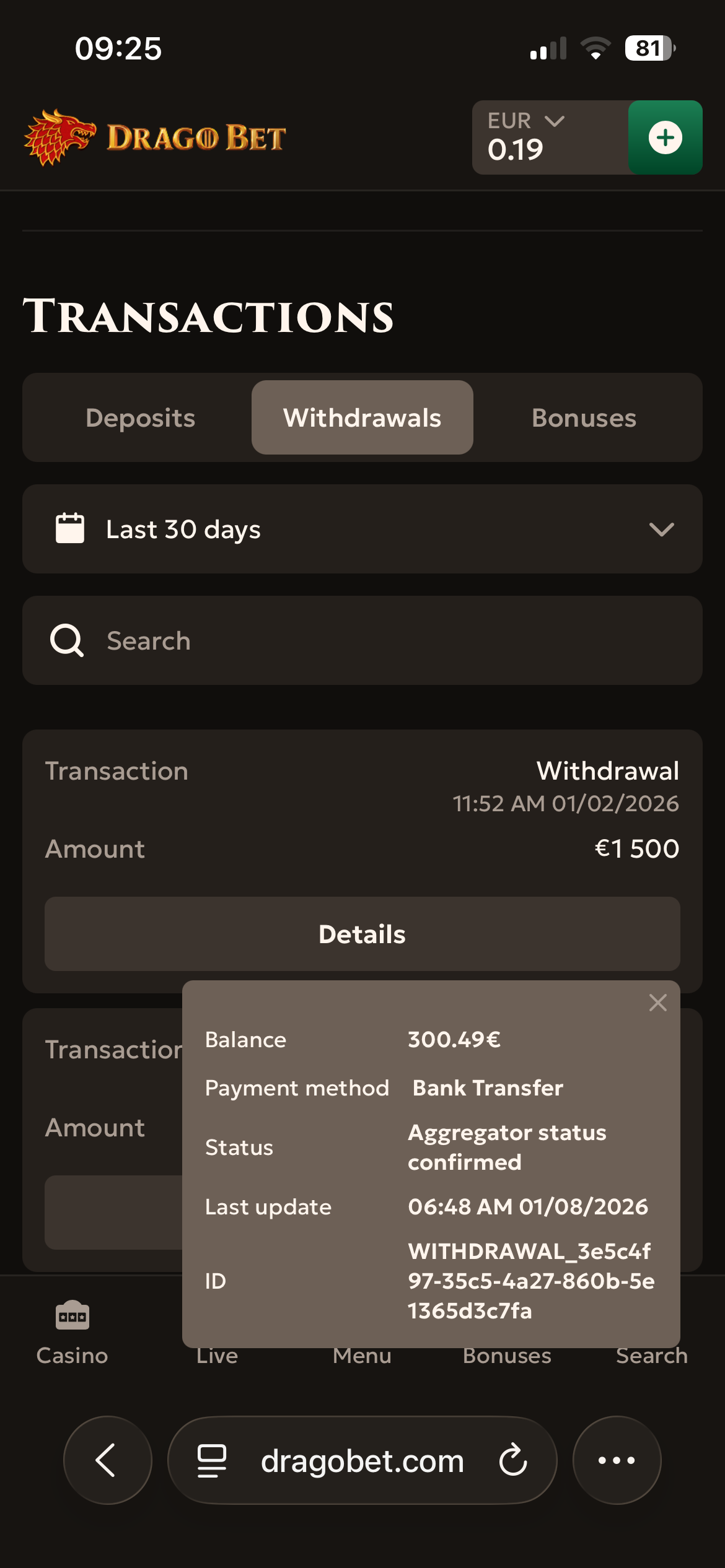This screenshot has height=1568, width=725.
Task: Close the withdrawal details popup
Action: click(x=657, y=1003)
